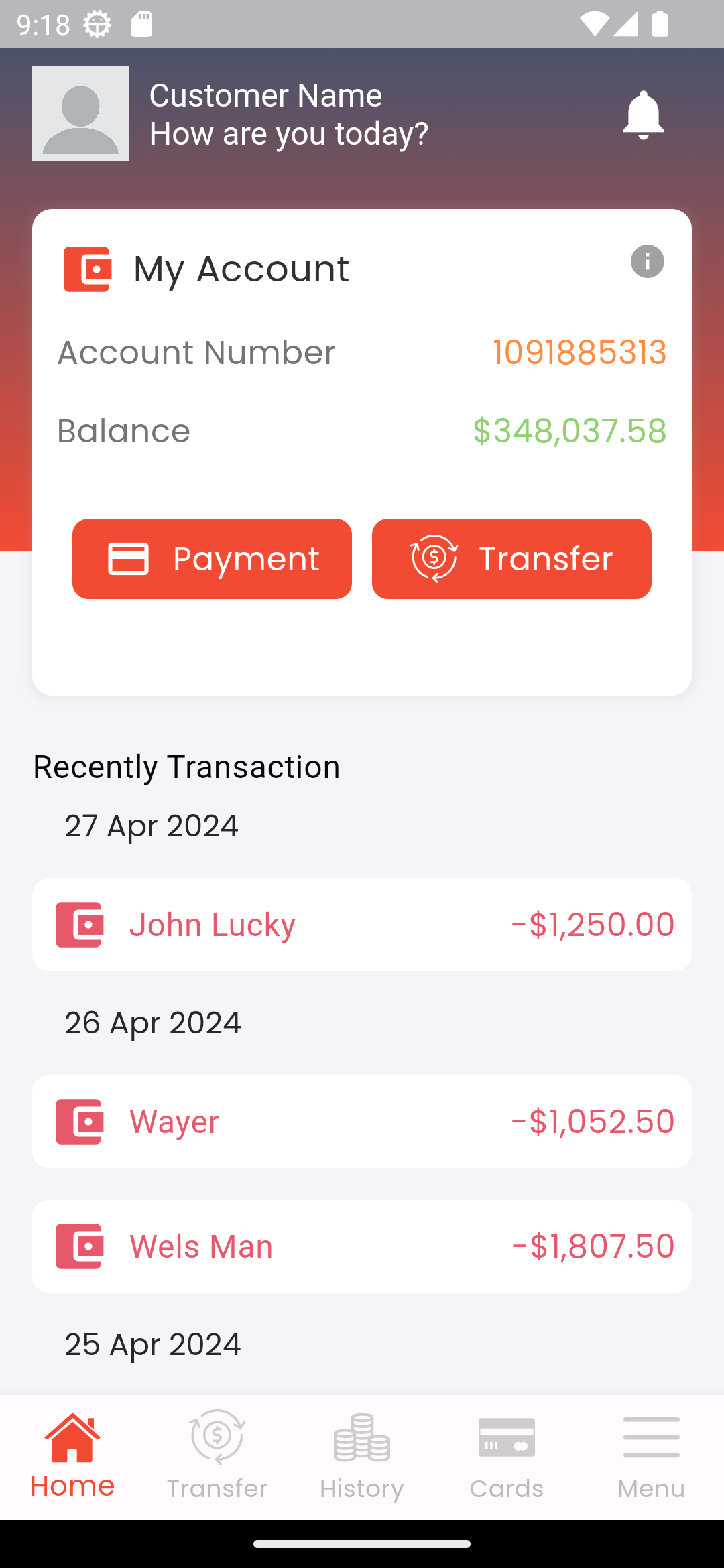Image resolution: width=724 pixels, height=1568 pixels.
Task: Tap the Transfer button in account card
Action: [511, 559]
